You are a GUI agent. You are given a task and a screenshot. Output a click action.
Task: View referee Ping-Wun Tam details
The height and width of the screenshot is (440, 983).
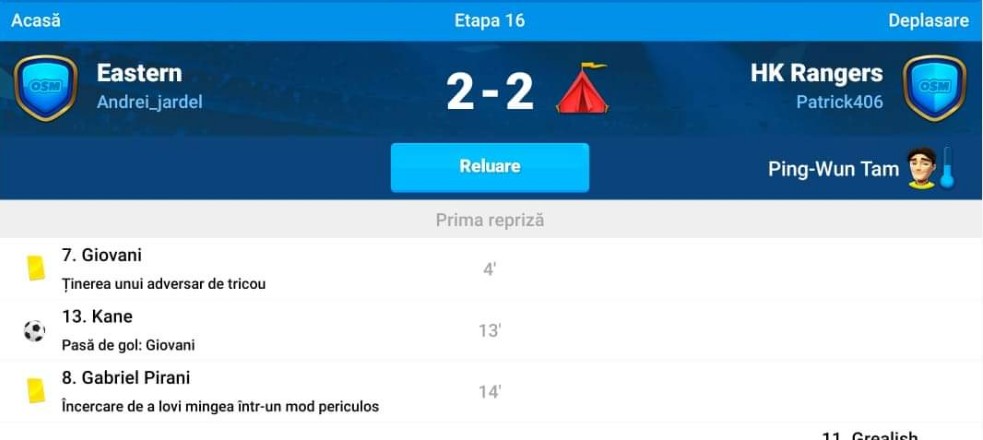point(833,168)
